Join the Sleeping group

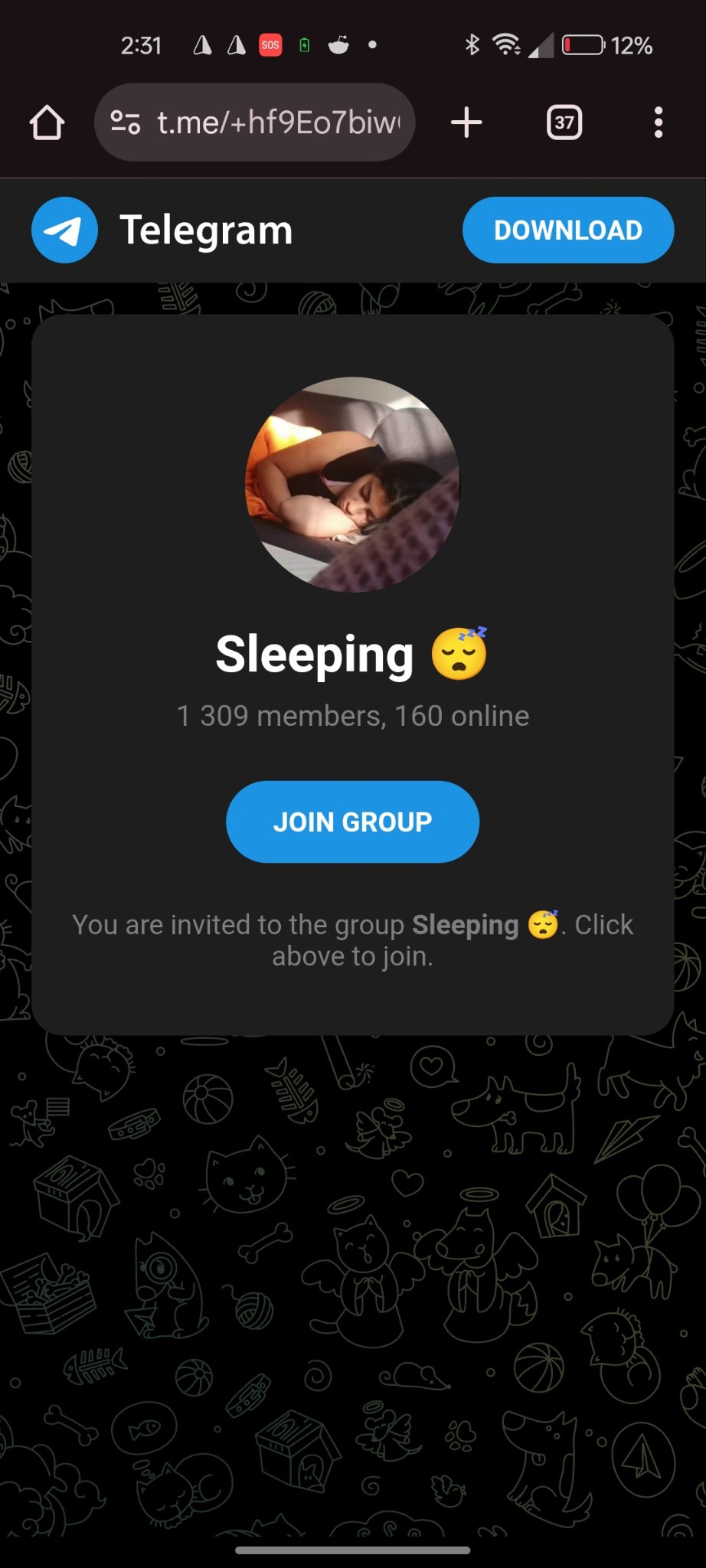352,822
